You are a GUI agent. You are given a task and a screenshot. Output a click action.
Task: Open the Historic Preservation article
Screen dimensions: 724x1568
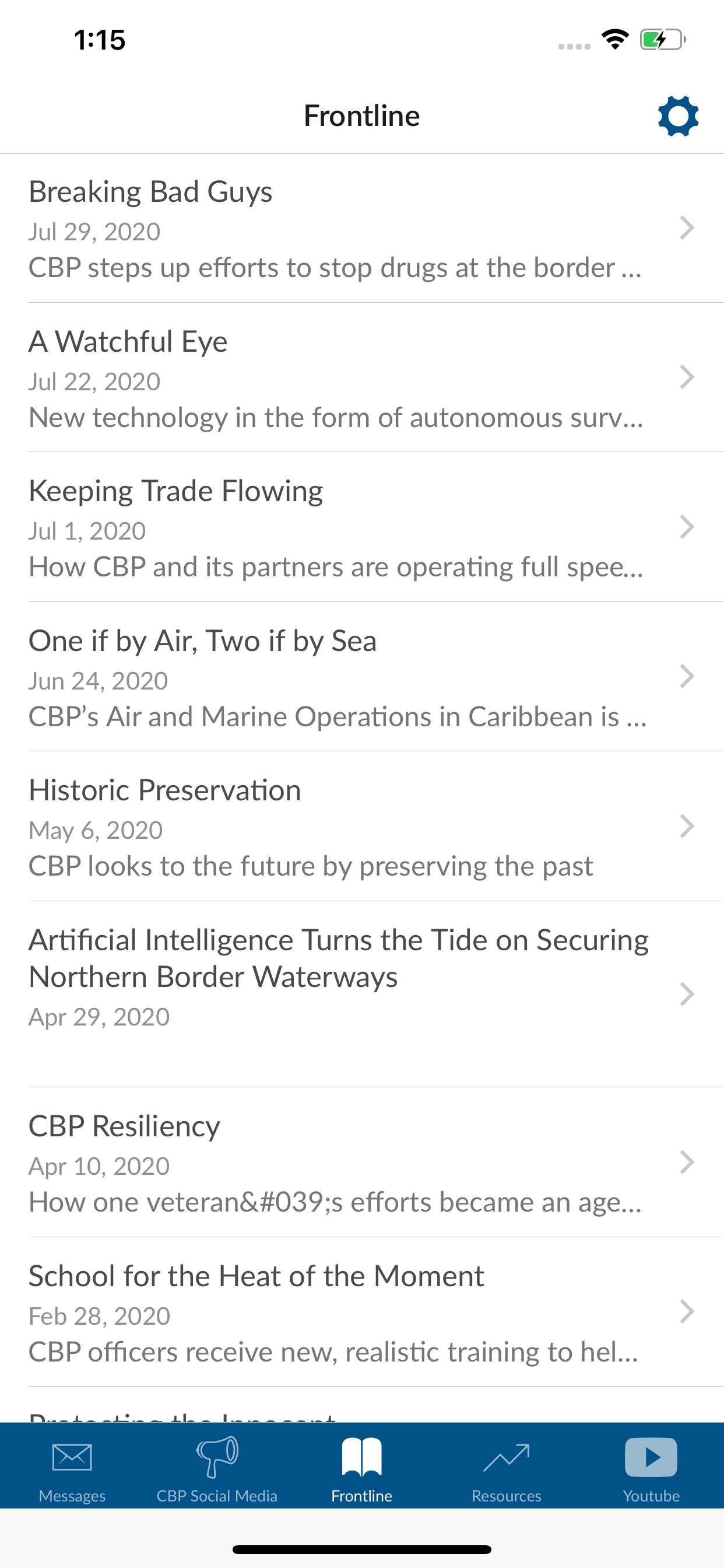362,826
